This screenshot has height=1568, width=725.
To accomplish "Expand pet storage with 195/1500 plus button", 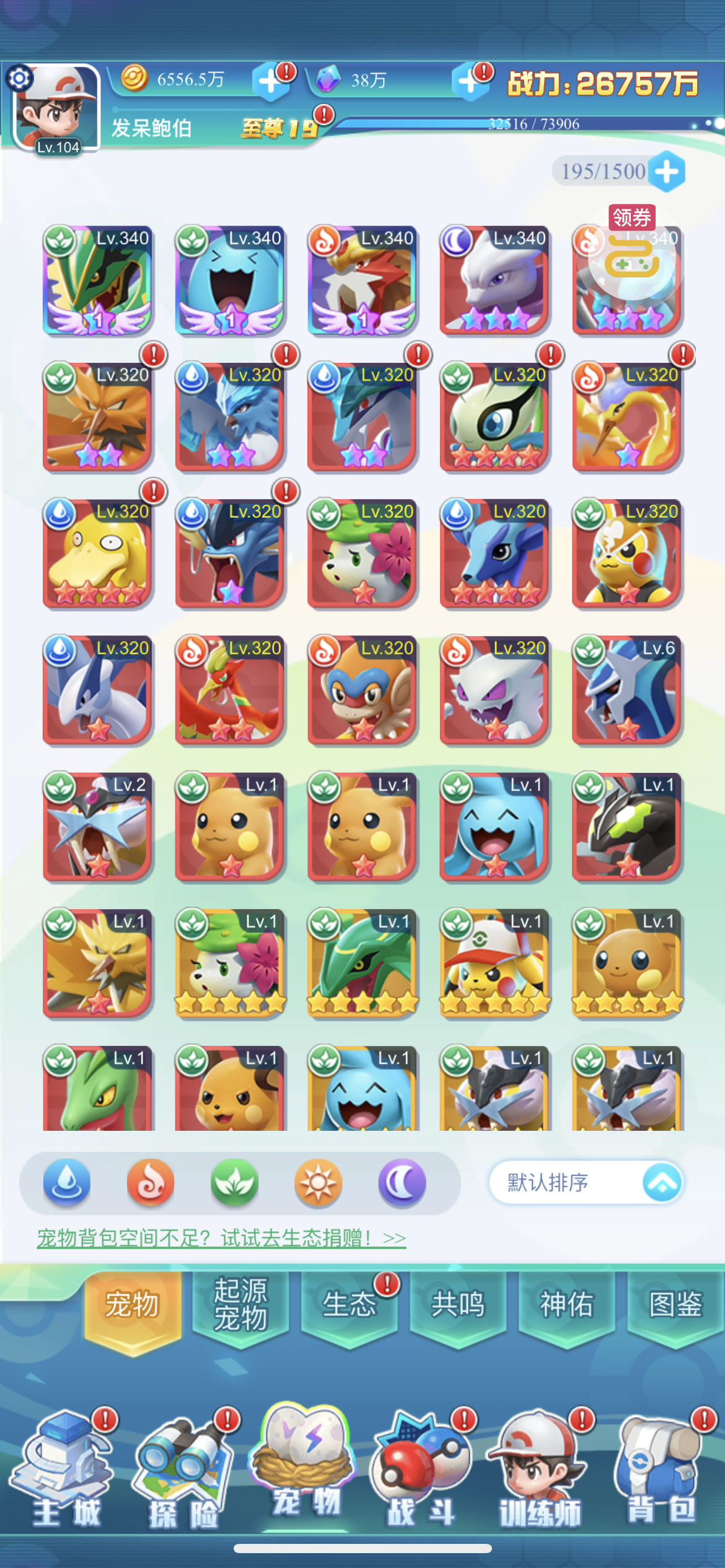I will tap(667, 172).
